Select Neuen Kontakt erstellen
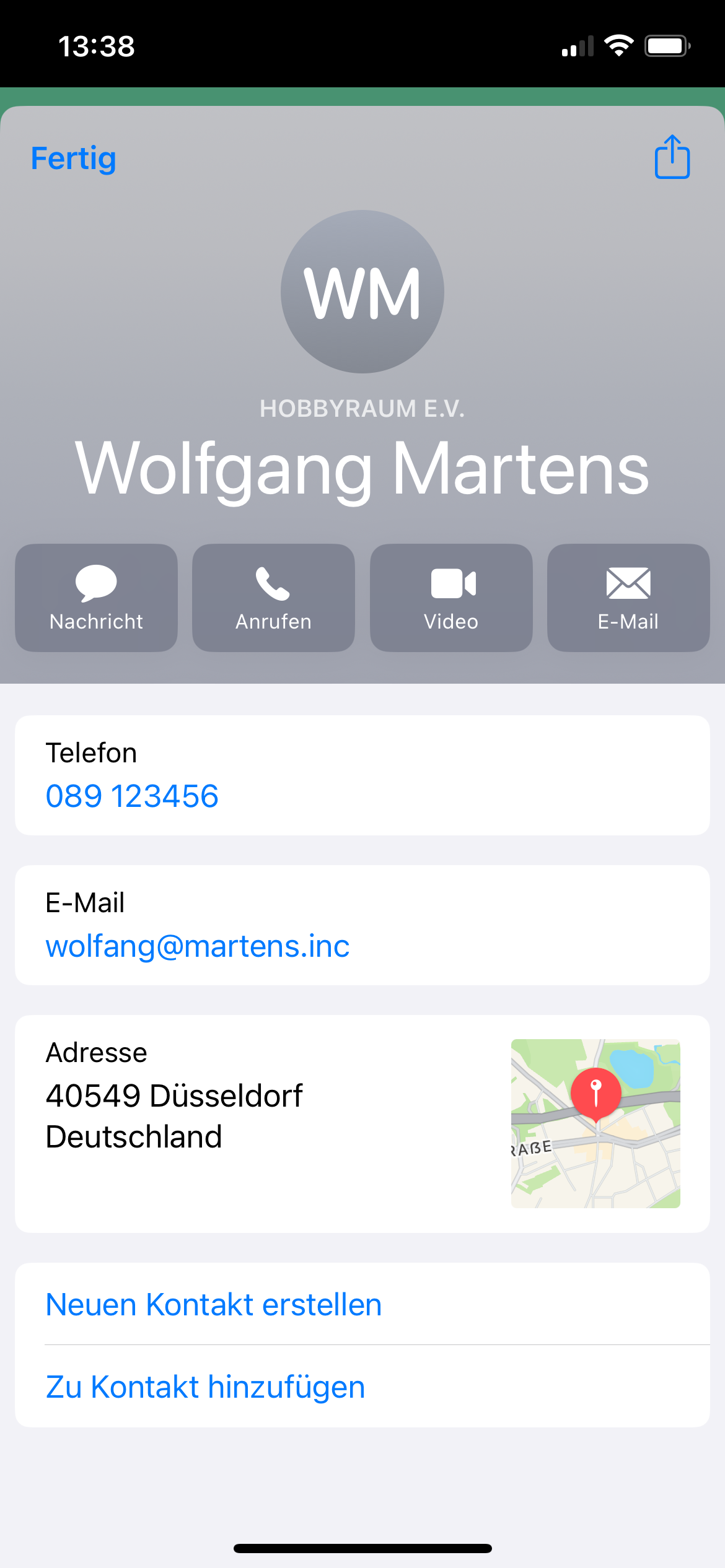725x1568 pixels. 214,1304
